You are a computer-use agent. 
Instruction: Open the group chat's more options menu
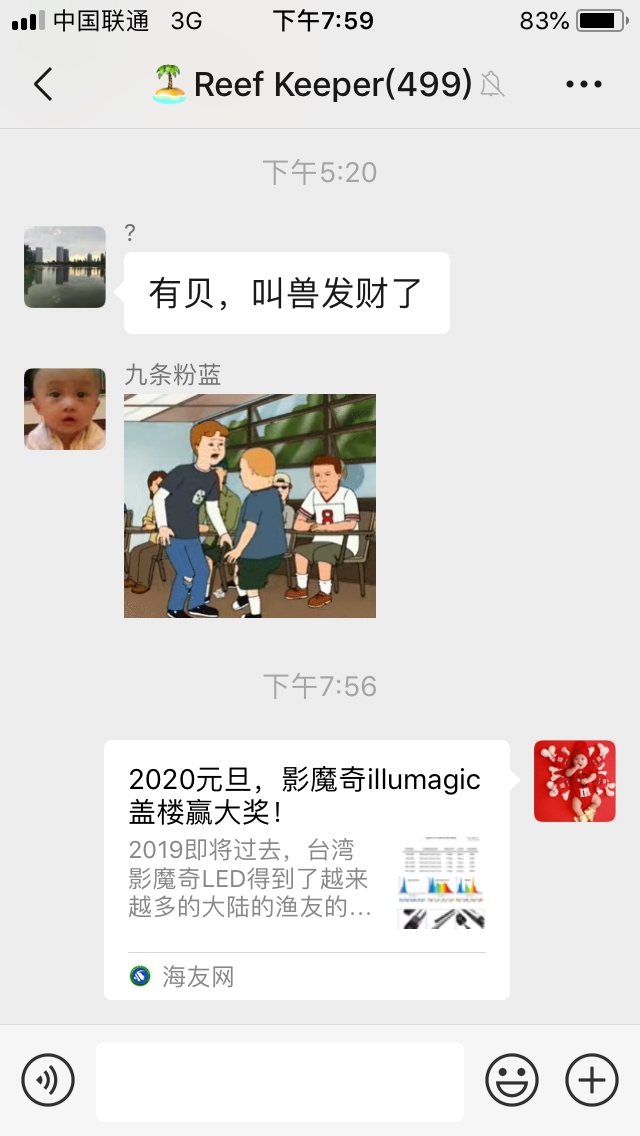[583, 85]
